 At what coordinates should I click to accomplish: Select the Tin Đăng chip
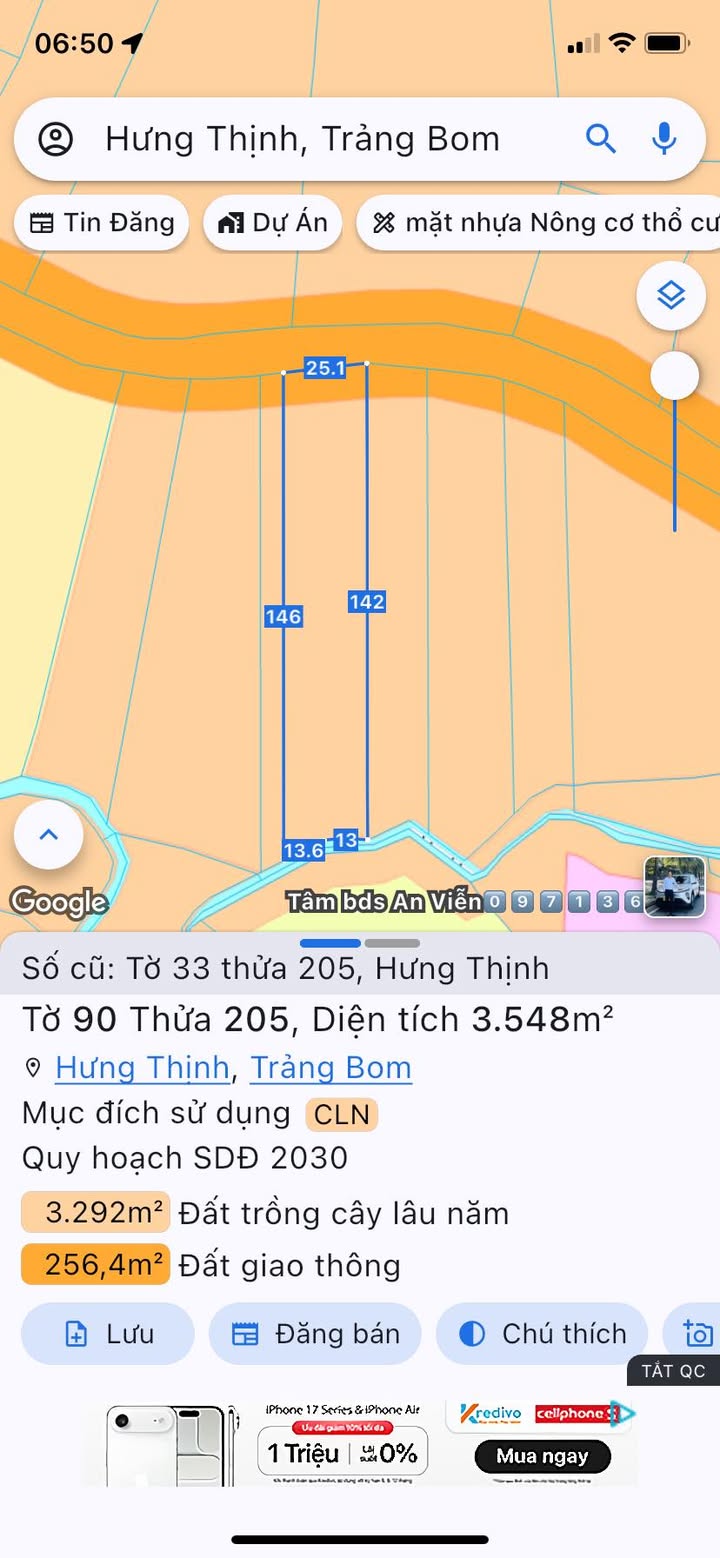101,222
